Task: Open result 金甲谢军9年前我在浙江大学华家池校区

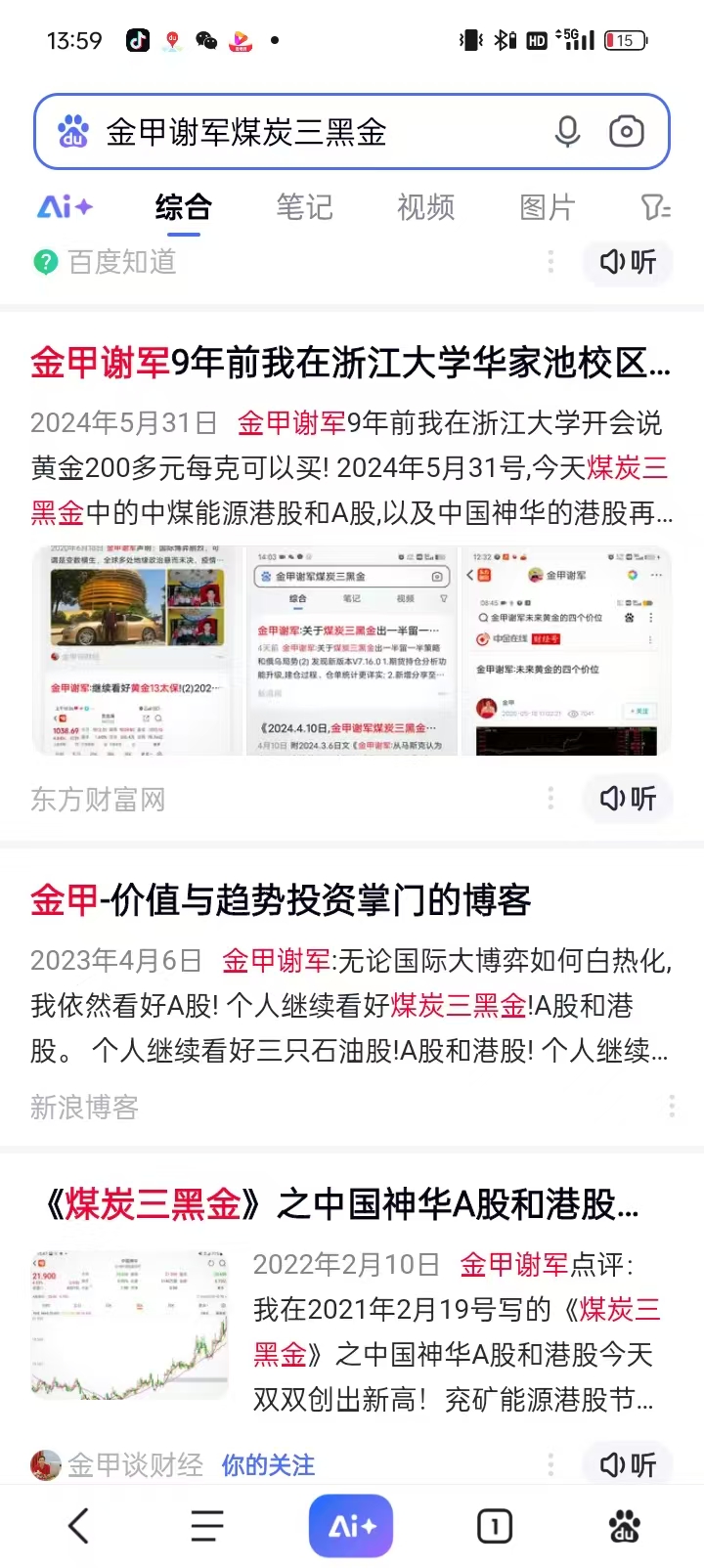Action: click(x=350, y=363)
